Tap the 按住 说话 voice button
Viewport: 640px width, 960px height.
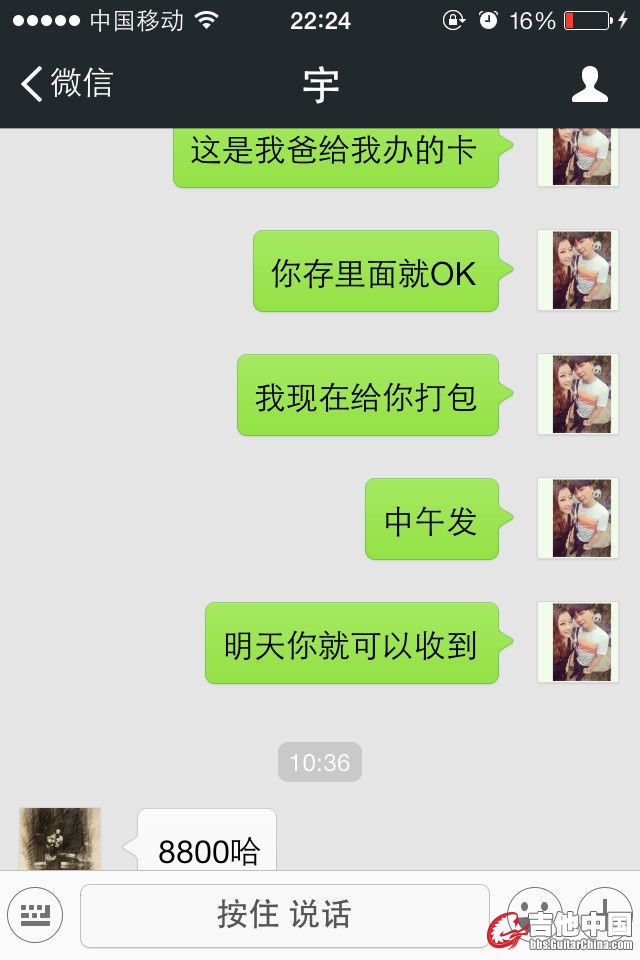[x=284, y=914]
